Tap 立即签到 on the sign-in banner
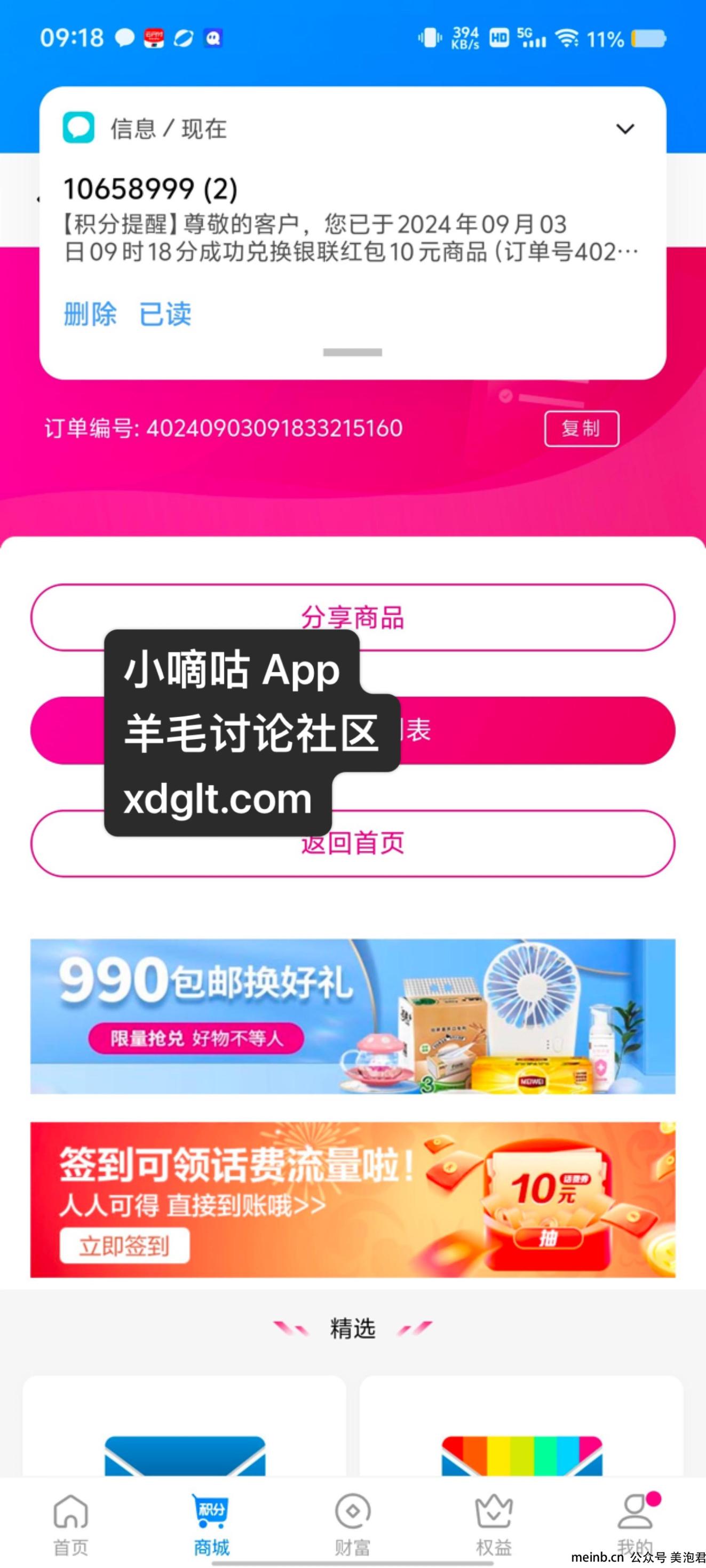Viewport: 706px width, 1568px height. click(x=124, y=1246)
